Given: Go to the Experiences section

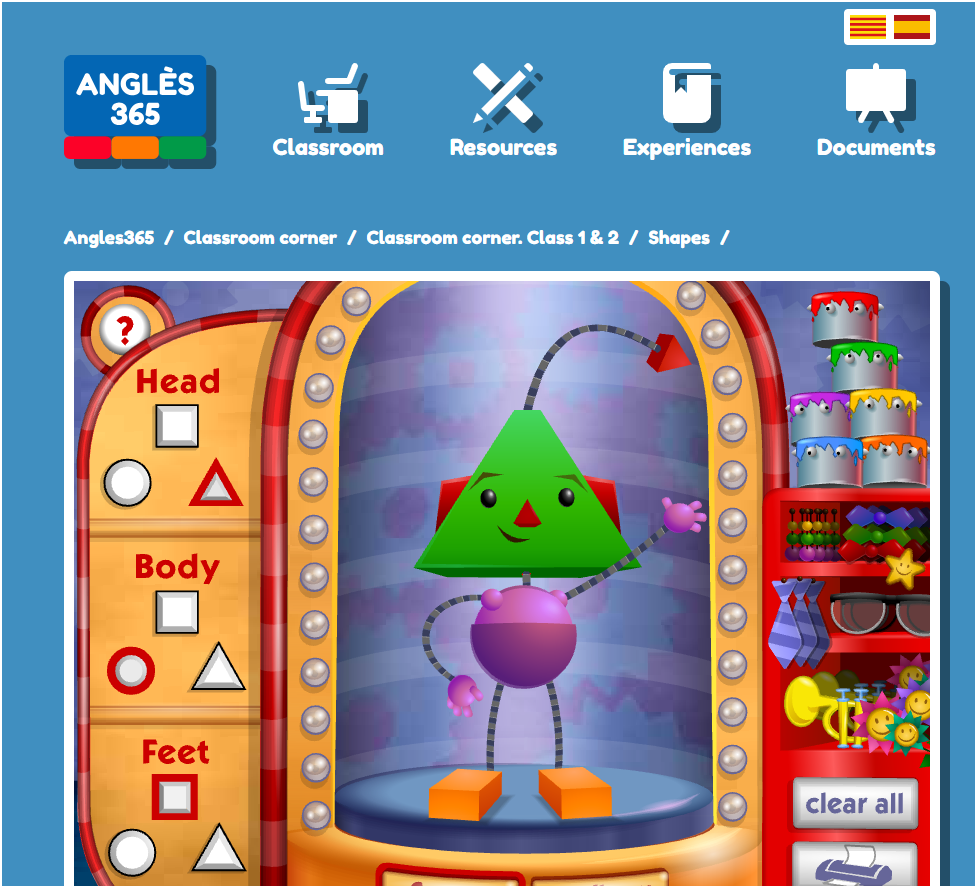Looking at the screenshot, I should click(686, 112).
